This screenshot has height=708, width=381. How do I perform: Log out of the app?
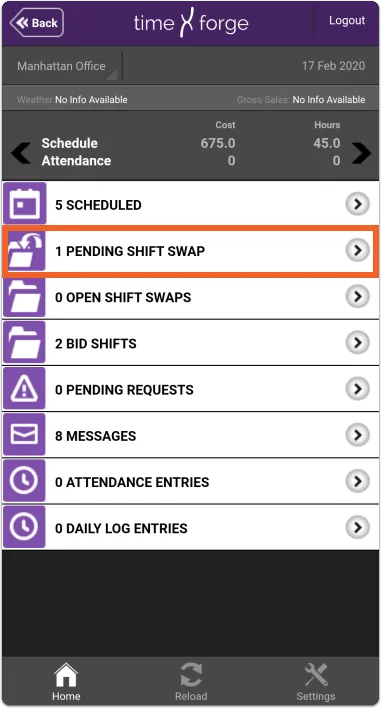coord(347,21)
